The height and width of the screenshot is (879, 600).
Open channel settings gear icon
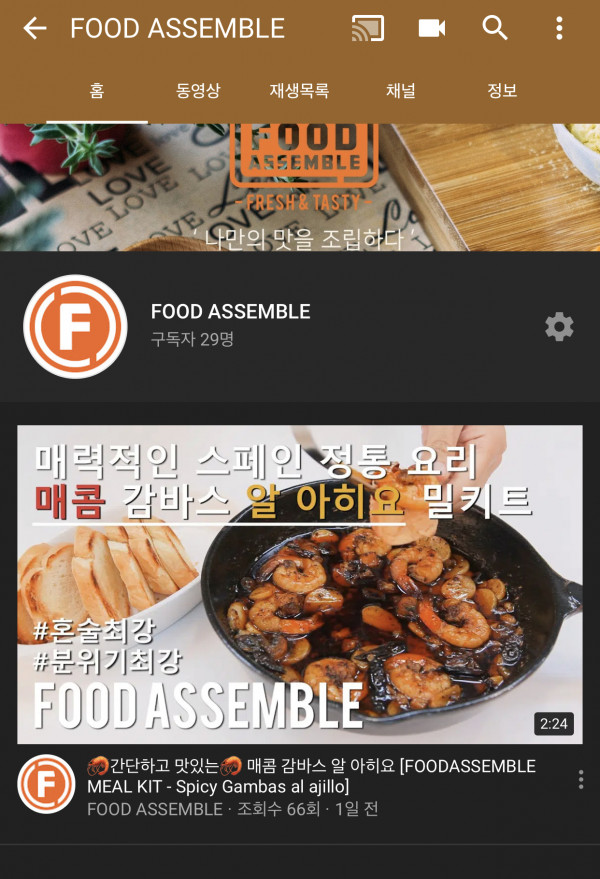coord(559,326)
